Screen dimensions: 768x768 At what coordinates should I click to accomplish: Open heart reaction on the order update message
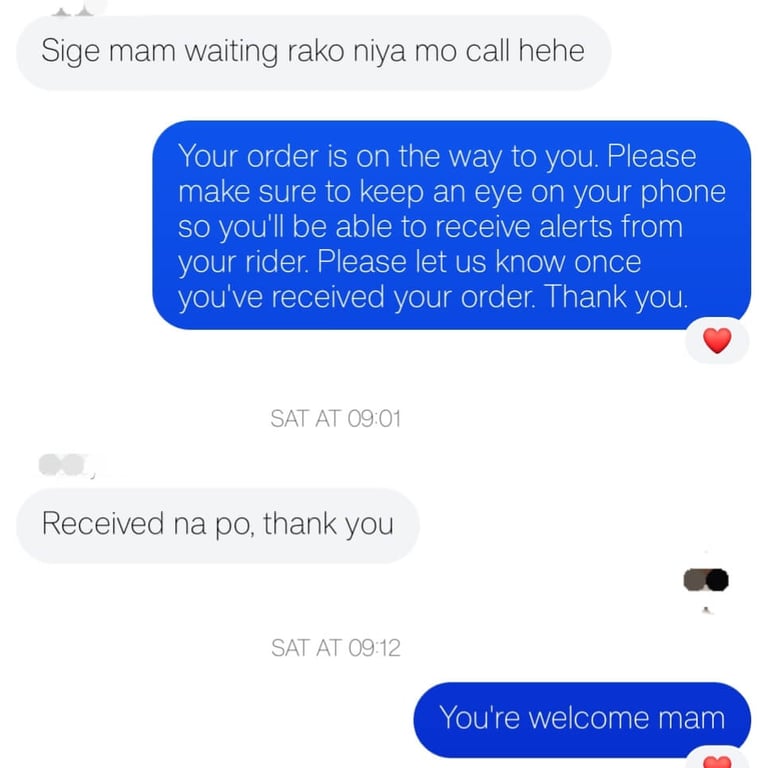tap(717, 341)
